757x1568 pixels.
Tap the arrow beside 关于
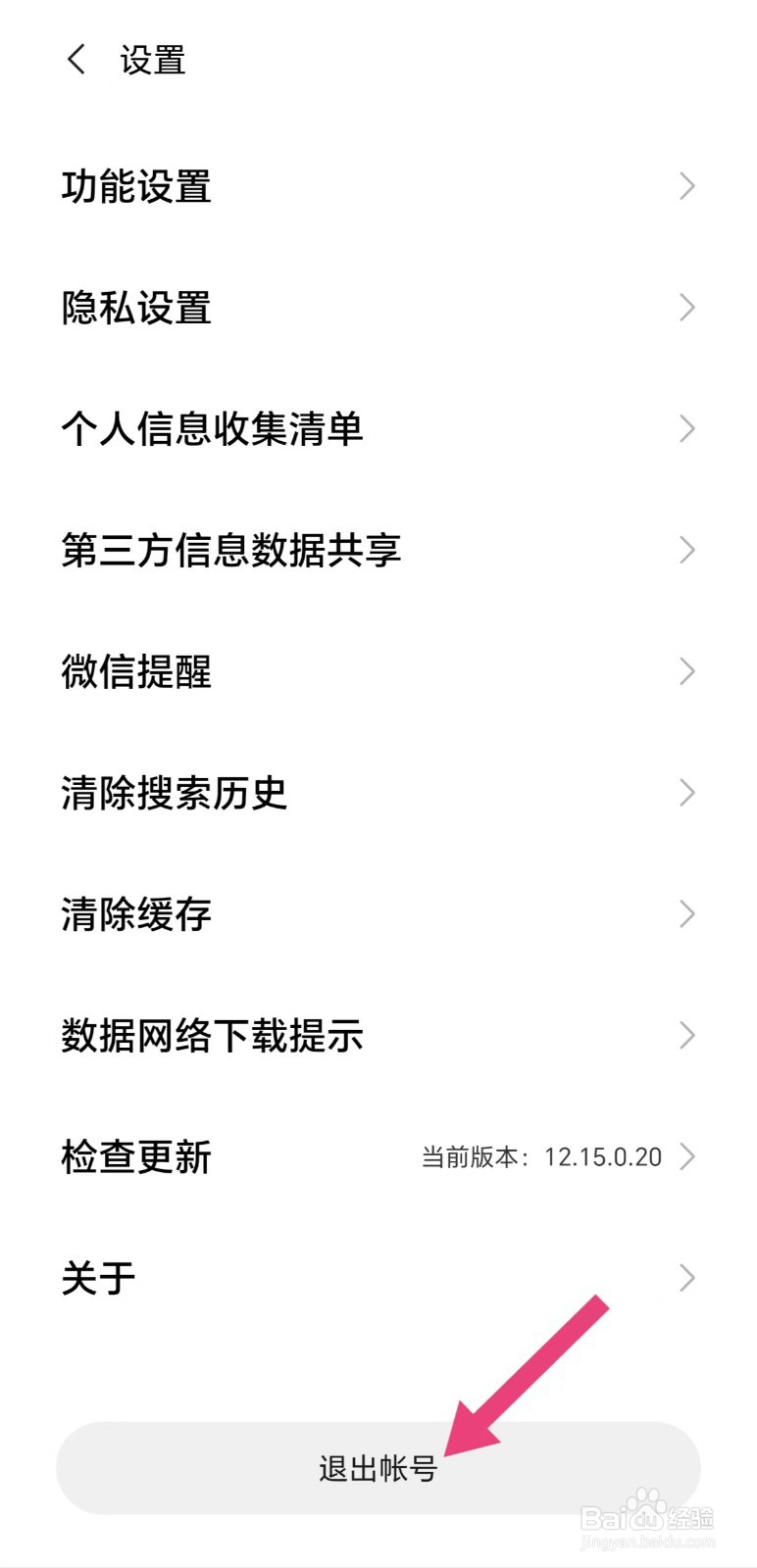687,1276
